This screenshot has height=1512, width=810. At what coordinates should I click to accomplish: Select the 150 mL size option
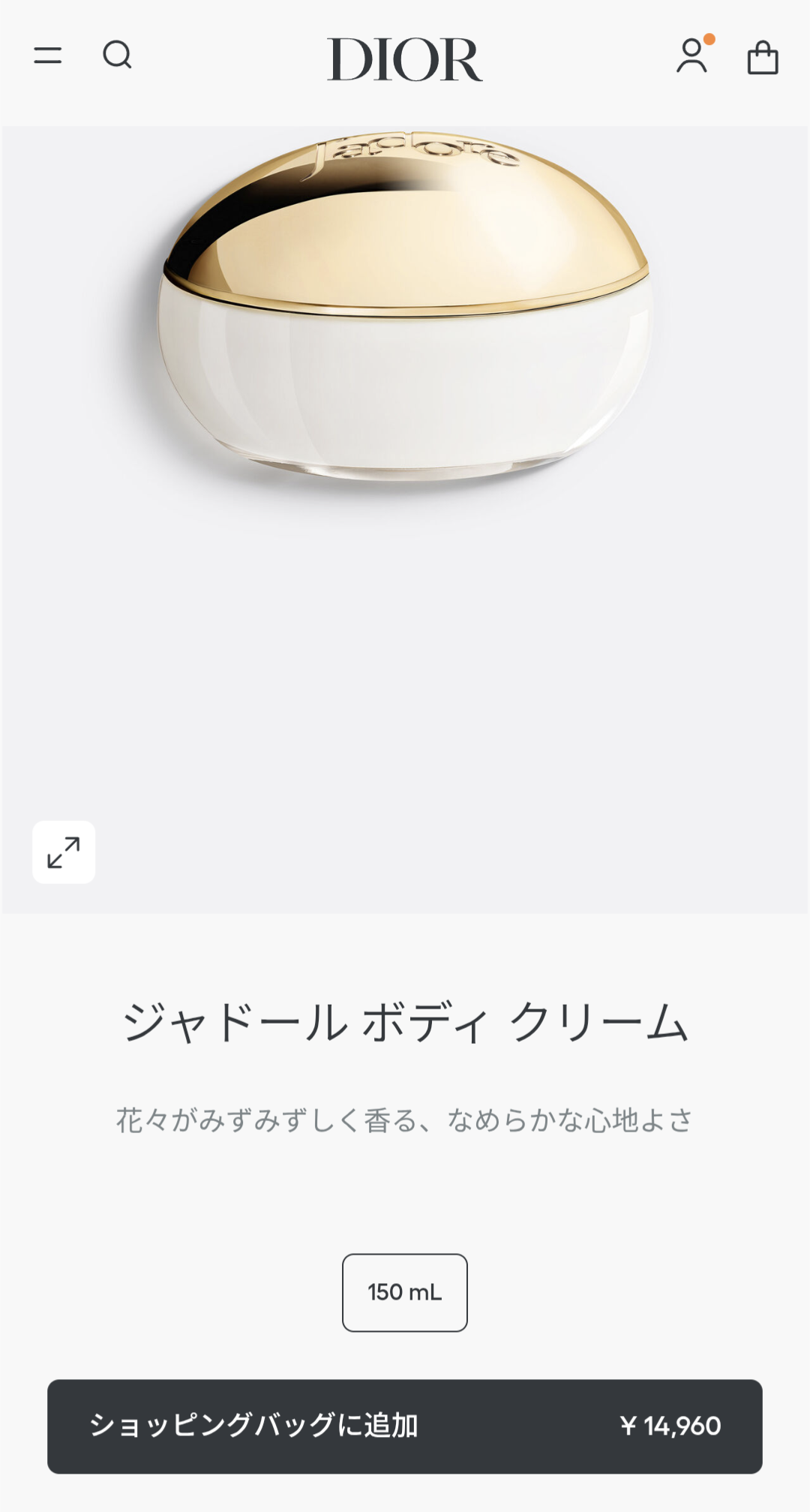[x=405, y=1292]
